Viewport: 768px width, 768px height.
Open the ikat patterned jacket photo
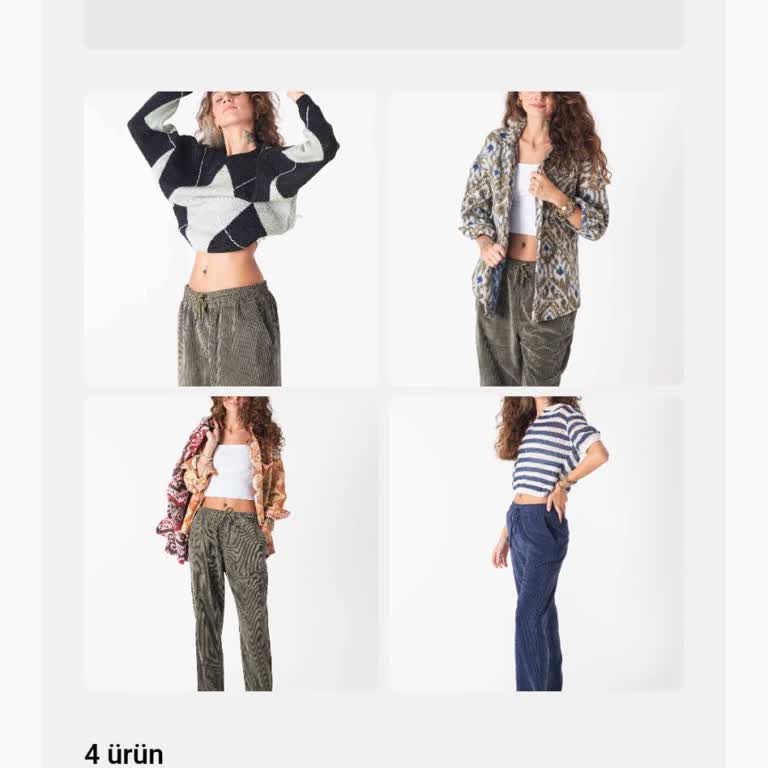pyautogui.click(x=536, y=238)
